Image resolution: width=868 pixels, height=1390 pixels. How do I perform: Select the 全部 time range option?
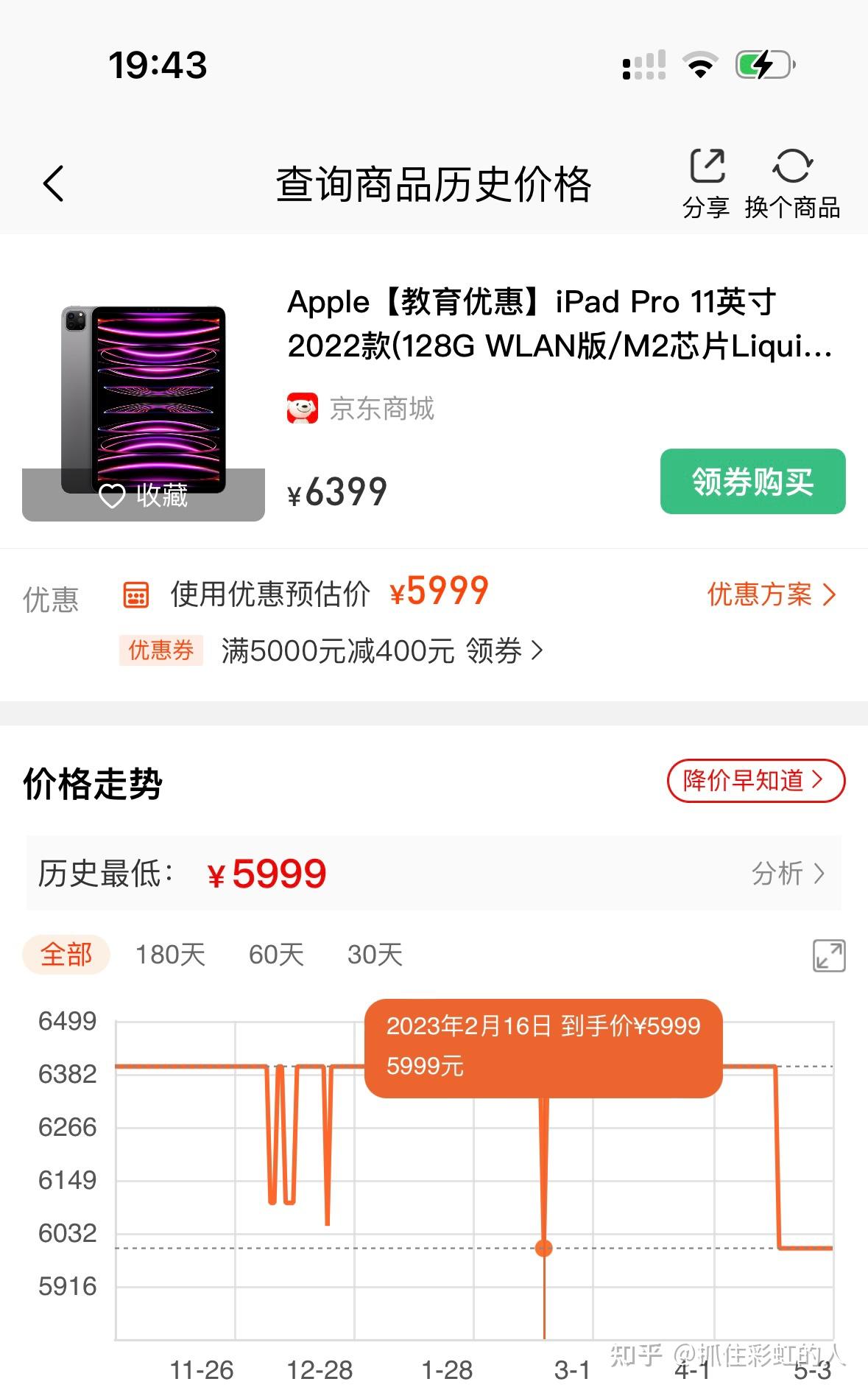(65, 955)
